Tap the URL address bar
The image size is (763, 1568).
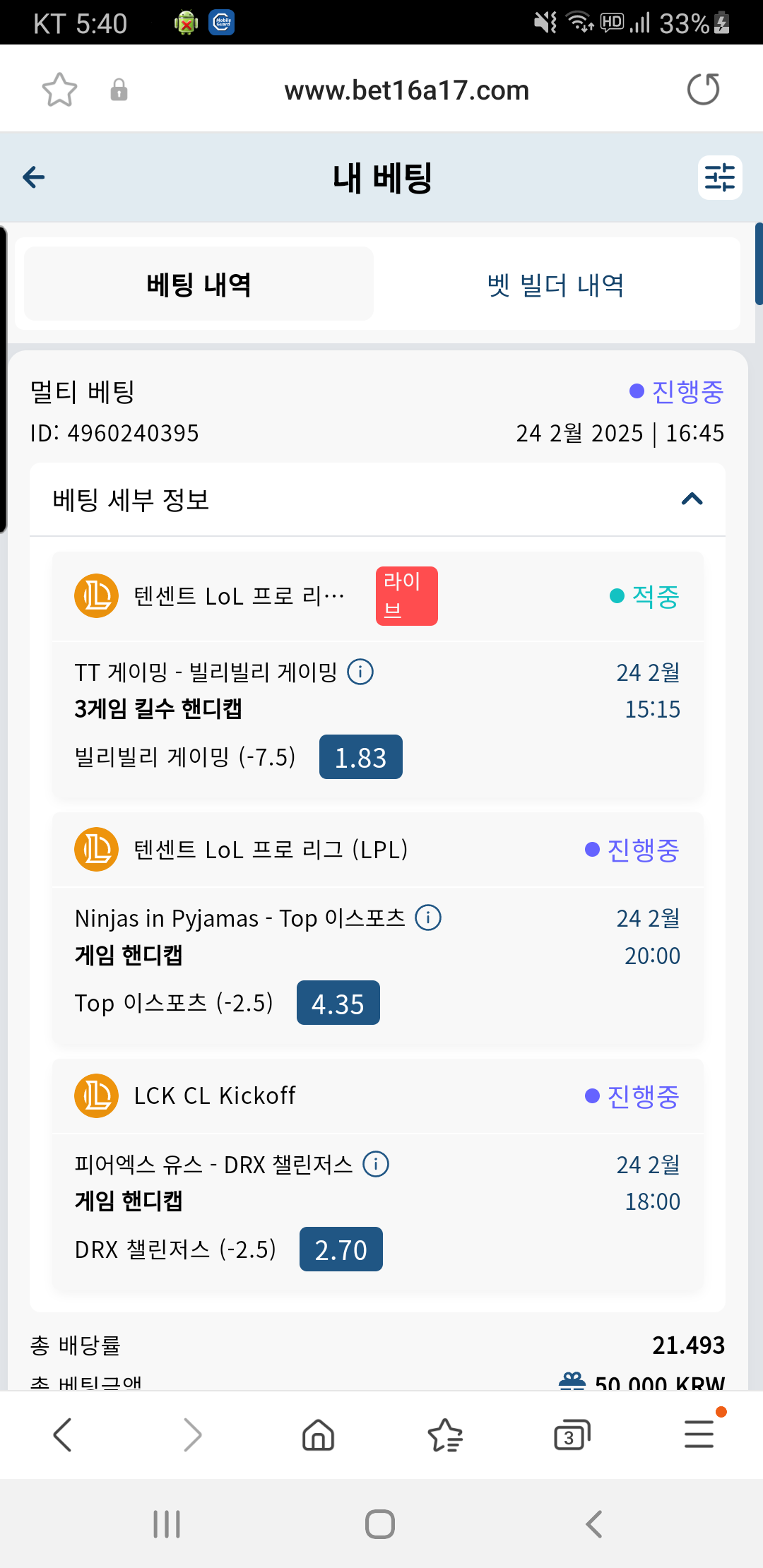tap(406, 90)
